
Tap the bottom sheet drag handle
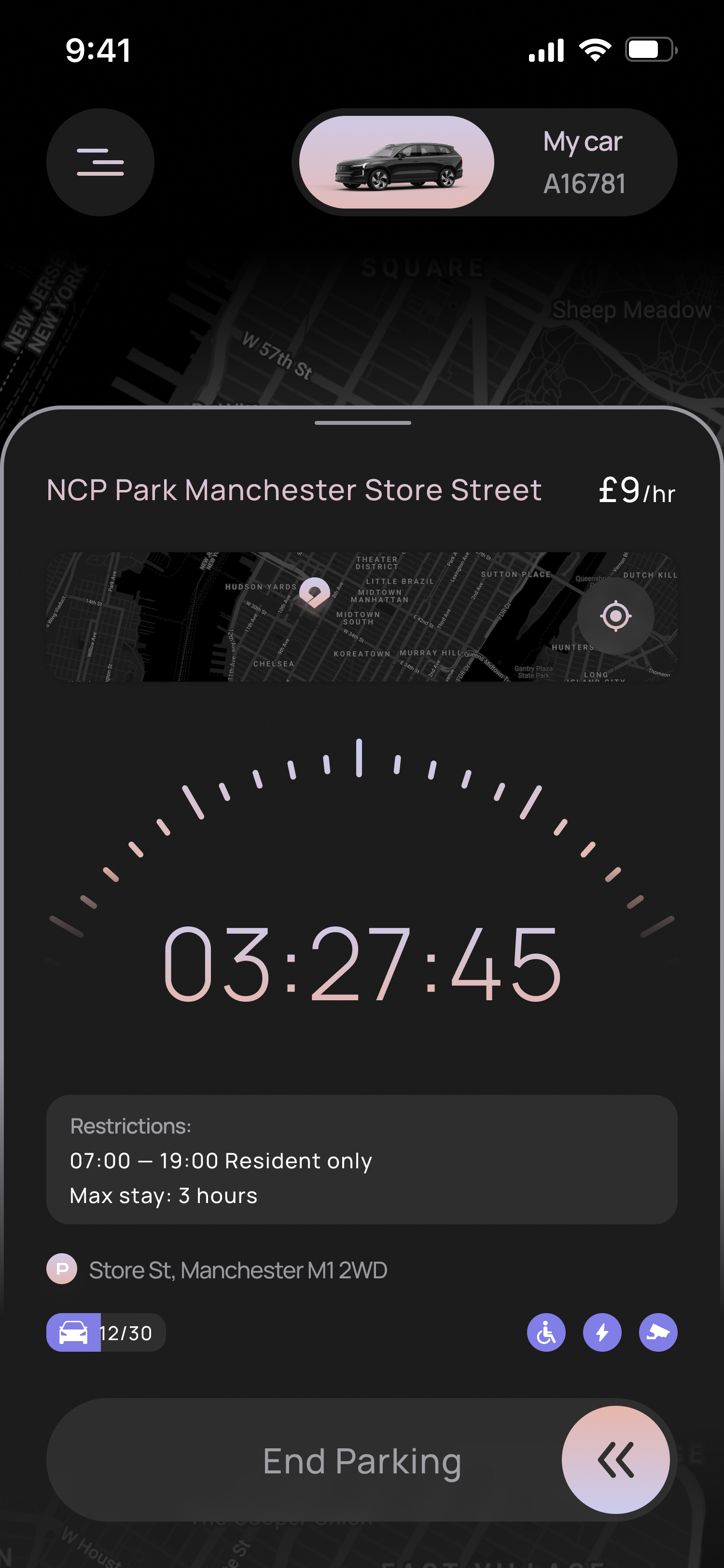tap(362, 422)
